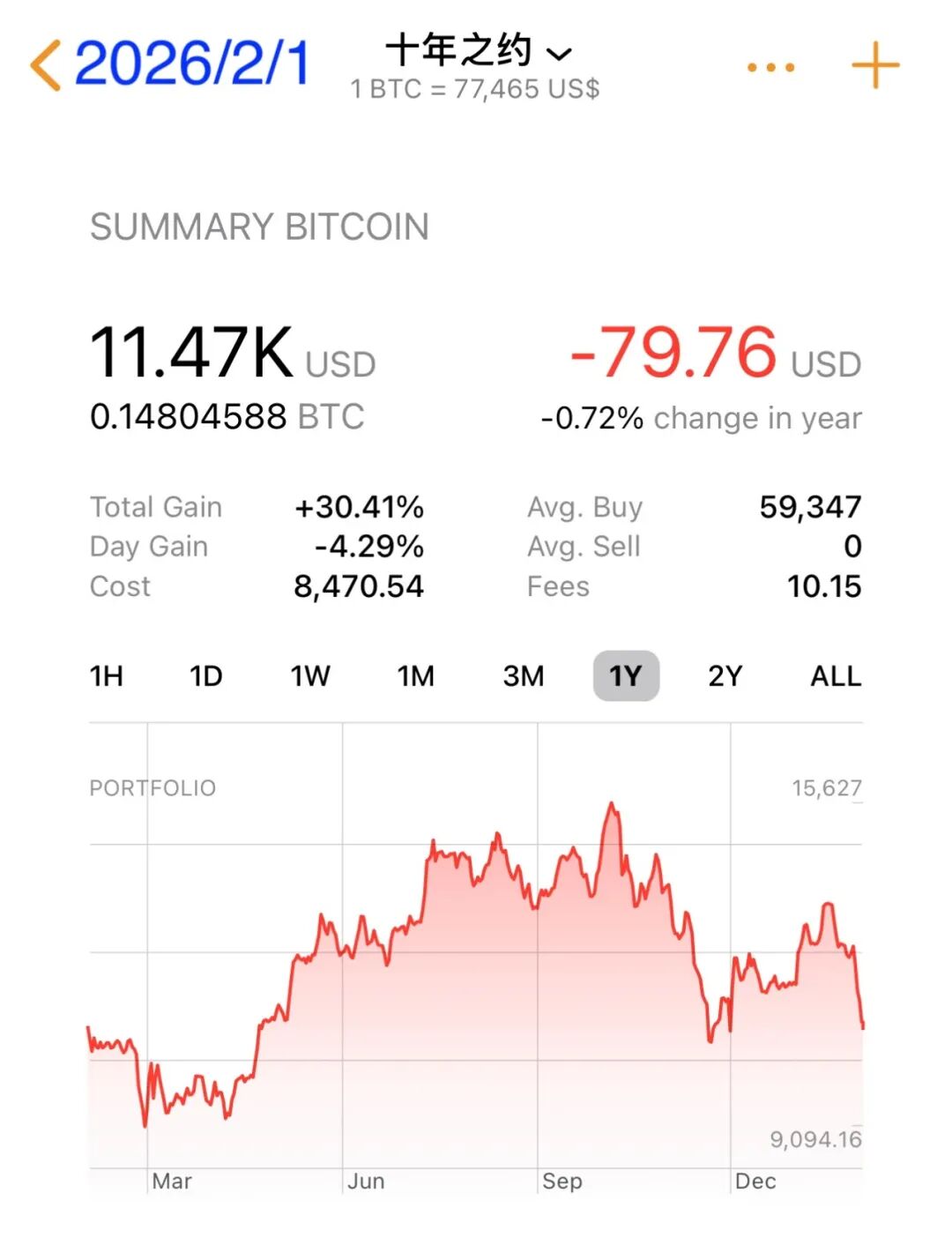Expand the 十年之约 portfolio dropdown
Image resolution: width=952 pixels, height=1245 pixels.
479,52
